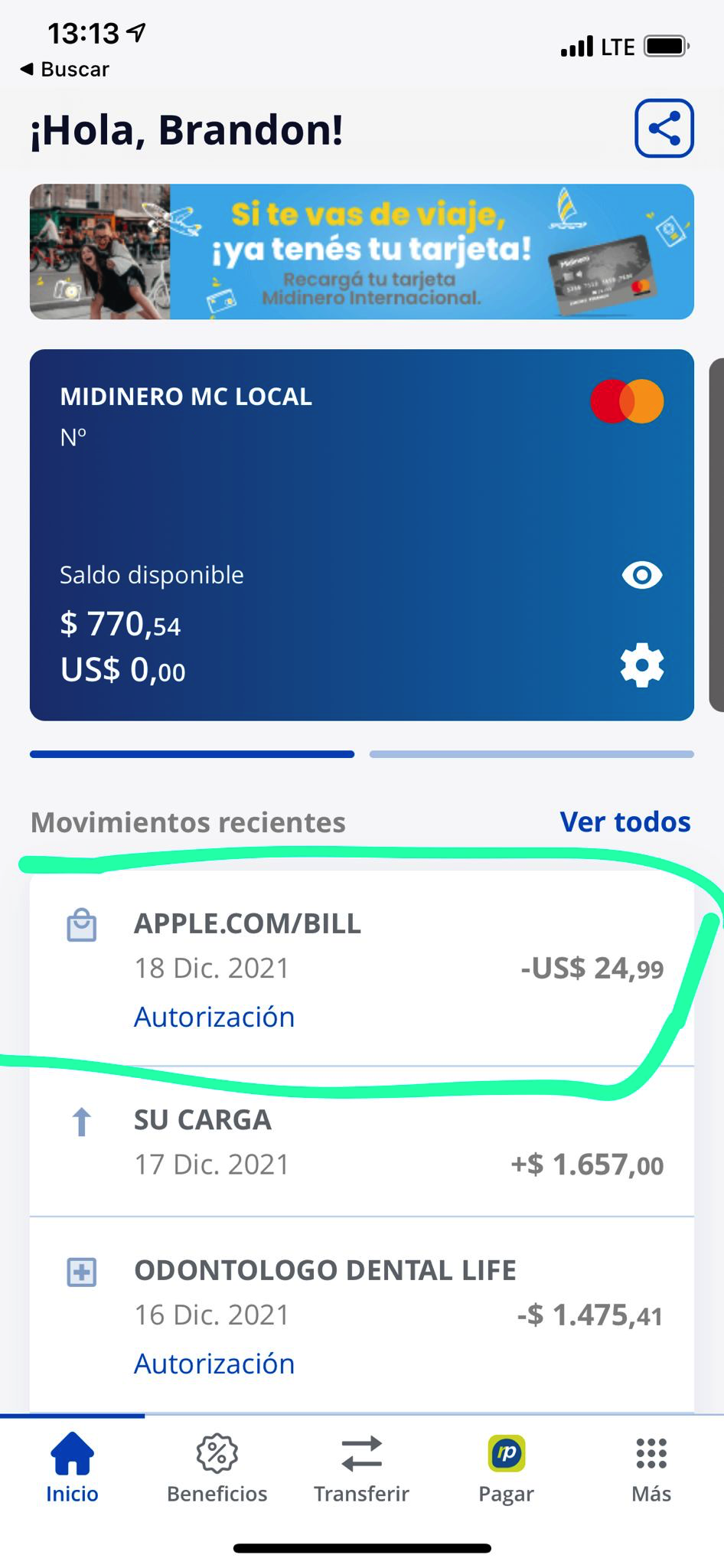
Task: Open the Midinero Internacional travel banner
Action: pos(361,251)
